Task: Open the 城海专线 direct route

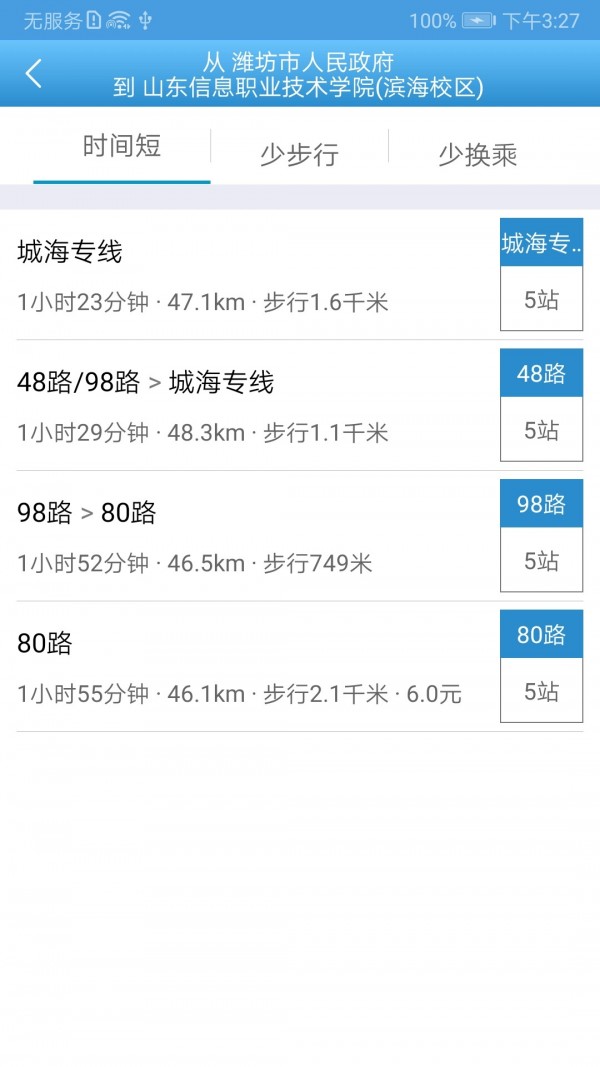Action: point(250,275)
